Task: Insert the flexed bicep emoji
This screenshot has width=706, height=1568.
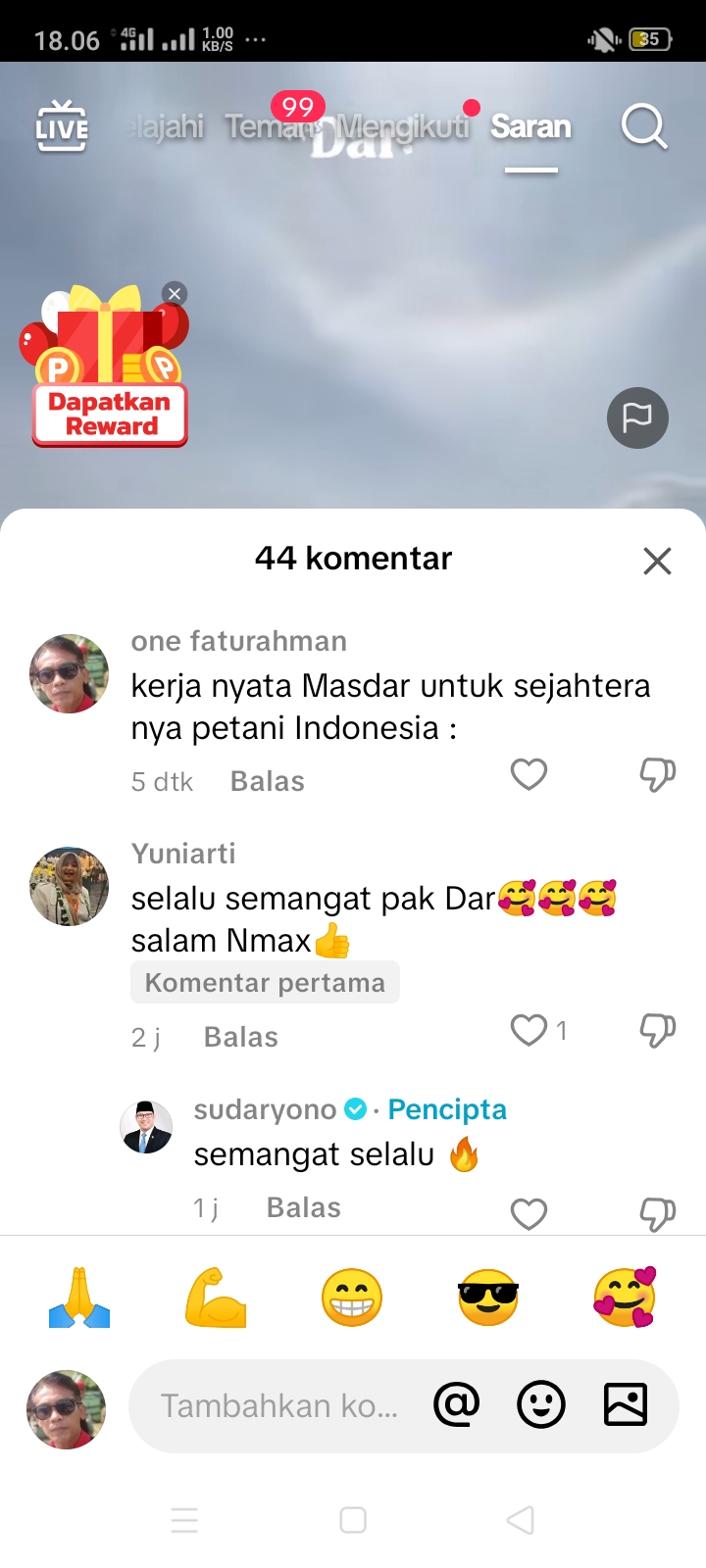Action: point(216,1298)
